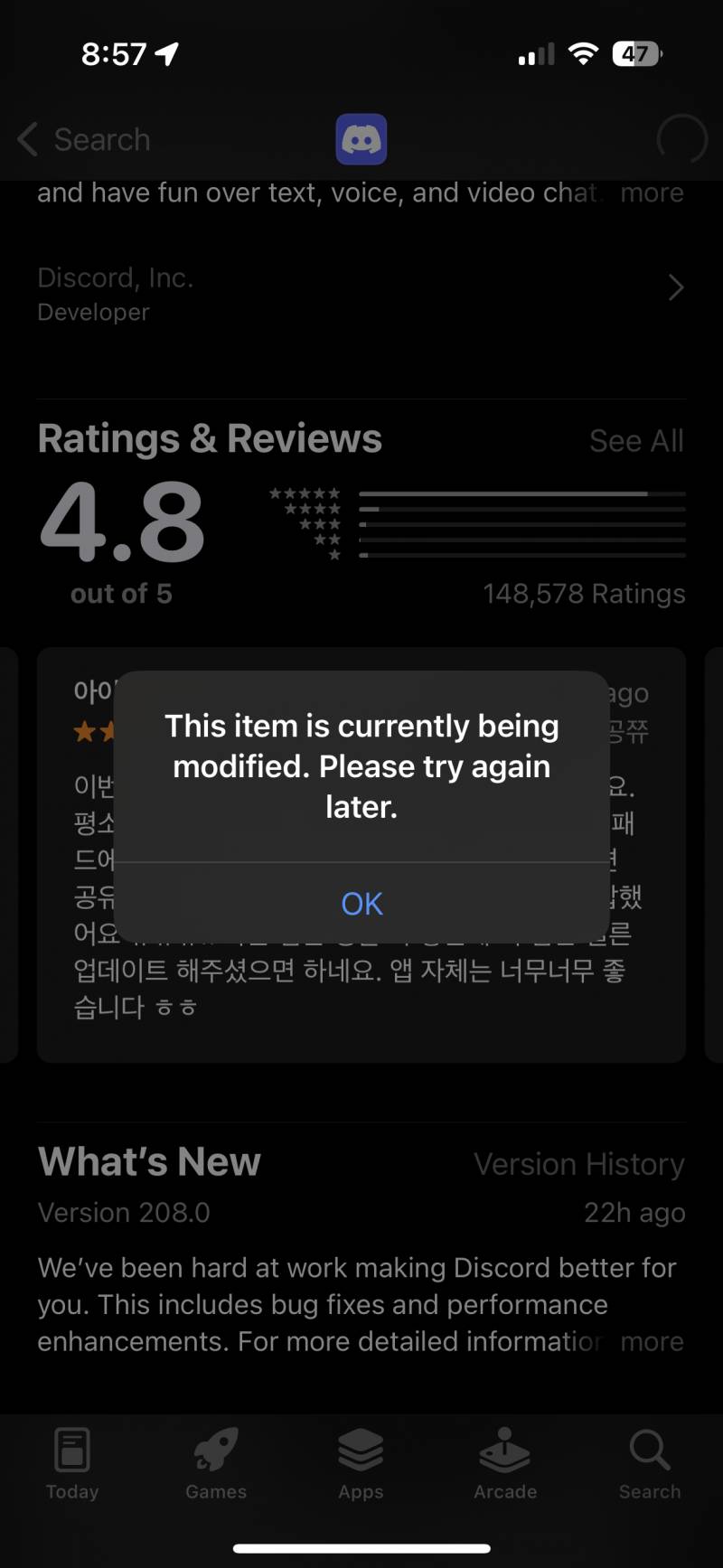
Task: Tap the one-star rating row
Action: pyautogui.click(x=334, y=555)
